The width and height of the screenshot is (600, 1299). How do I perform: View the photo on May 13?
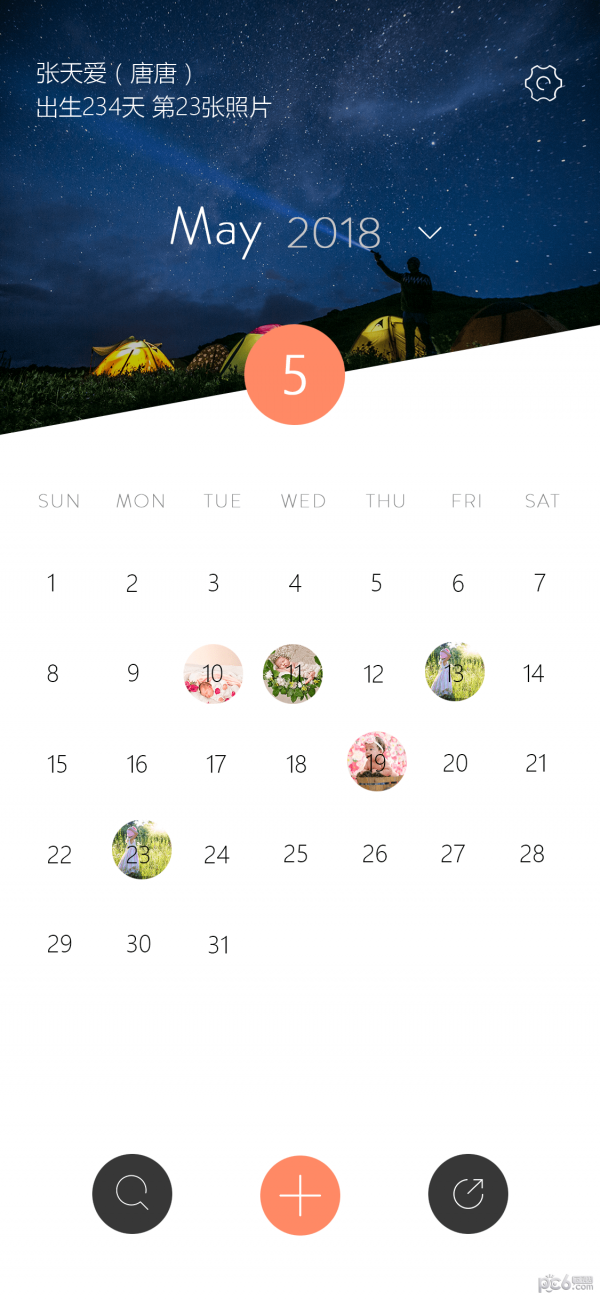pyautogui.click(x=455, y=672)
